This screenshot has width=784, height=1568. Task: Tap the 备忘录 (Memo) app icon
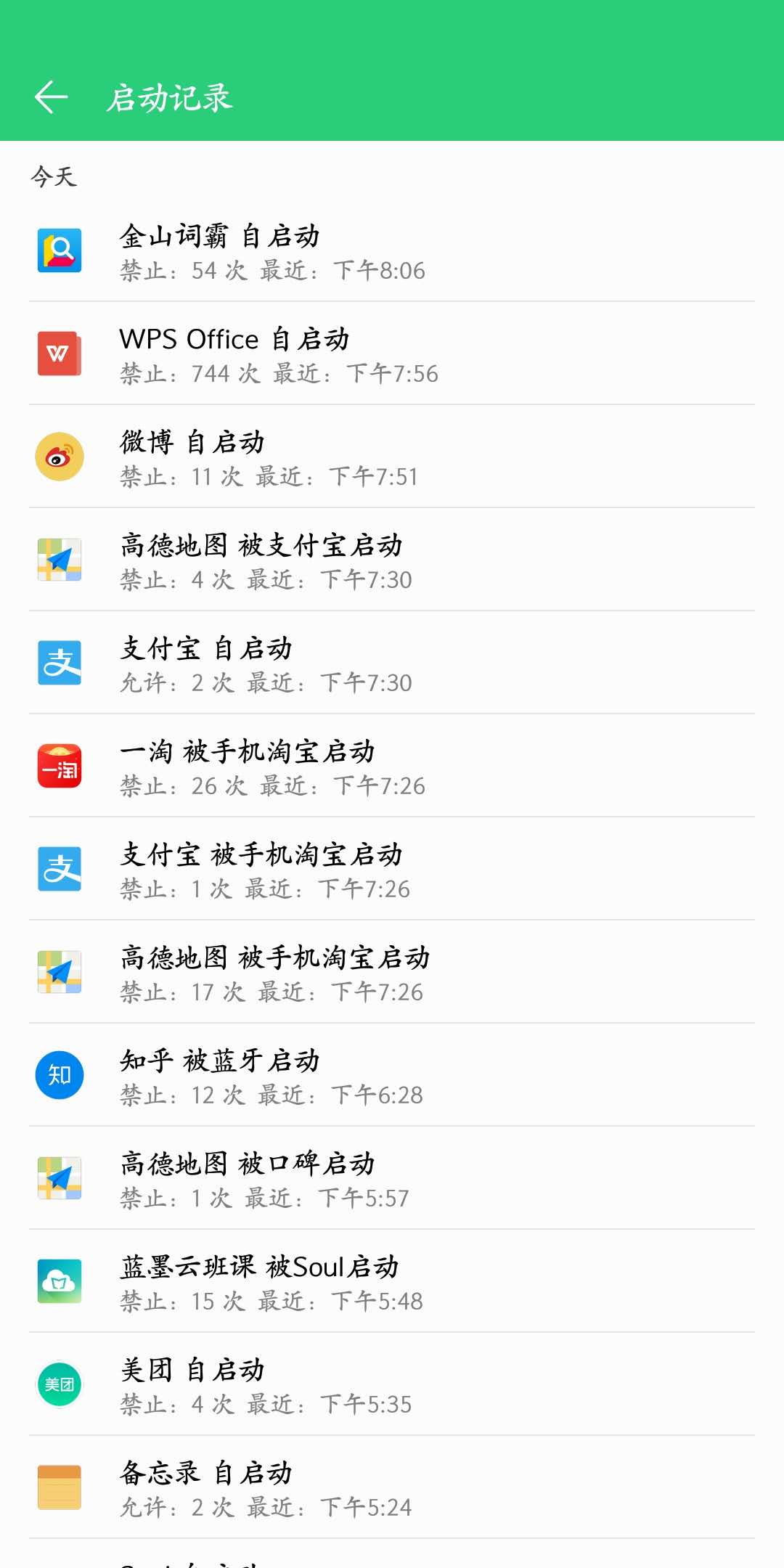[60, 1487]
